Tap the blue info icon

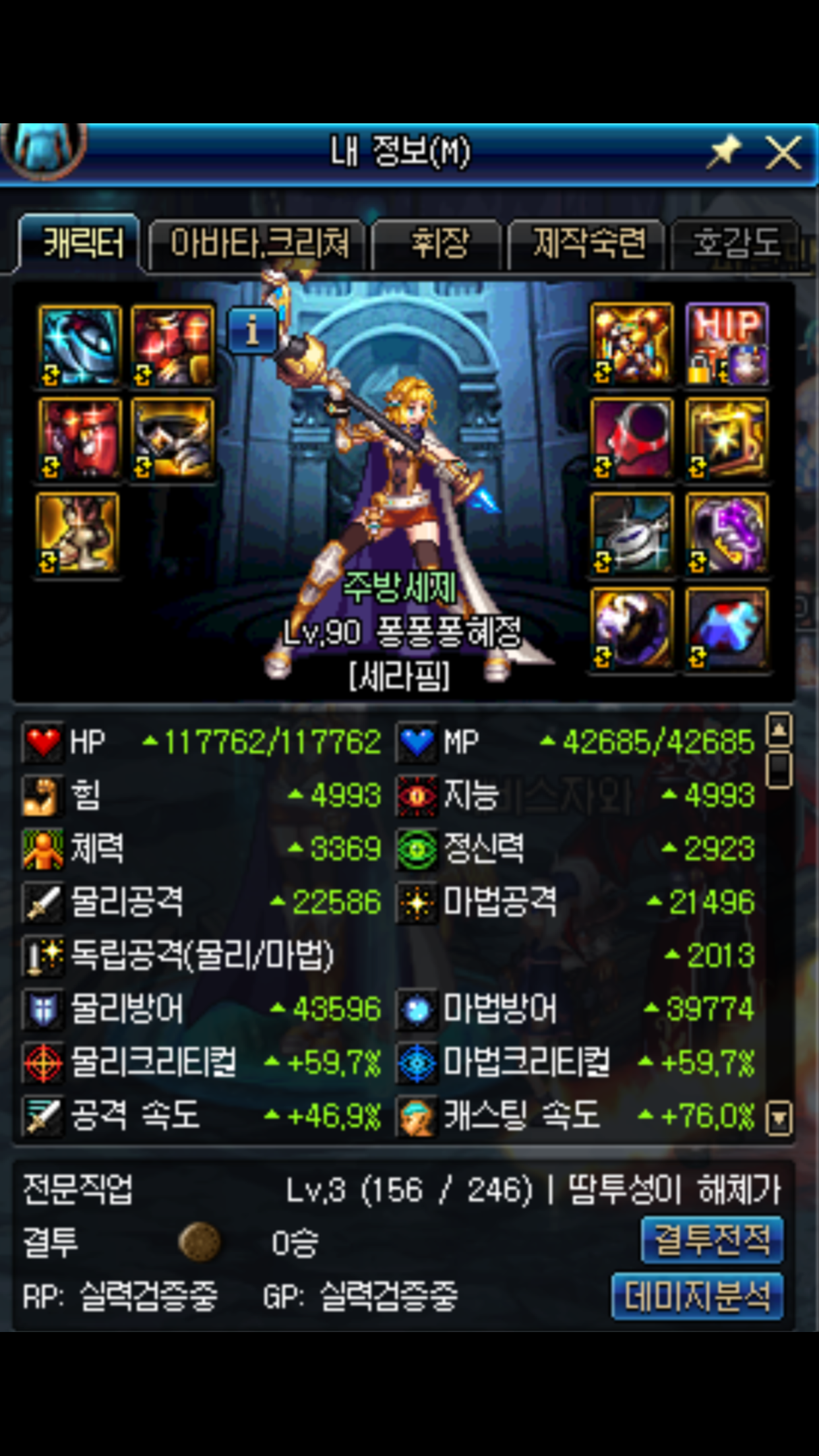[x=253, y=330]
